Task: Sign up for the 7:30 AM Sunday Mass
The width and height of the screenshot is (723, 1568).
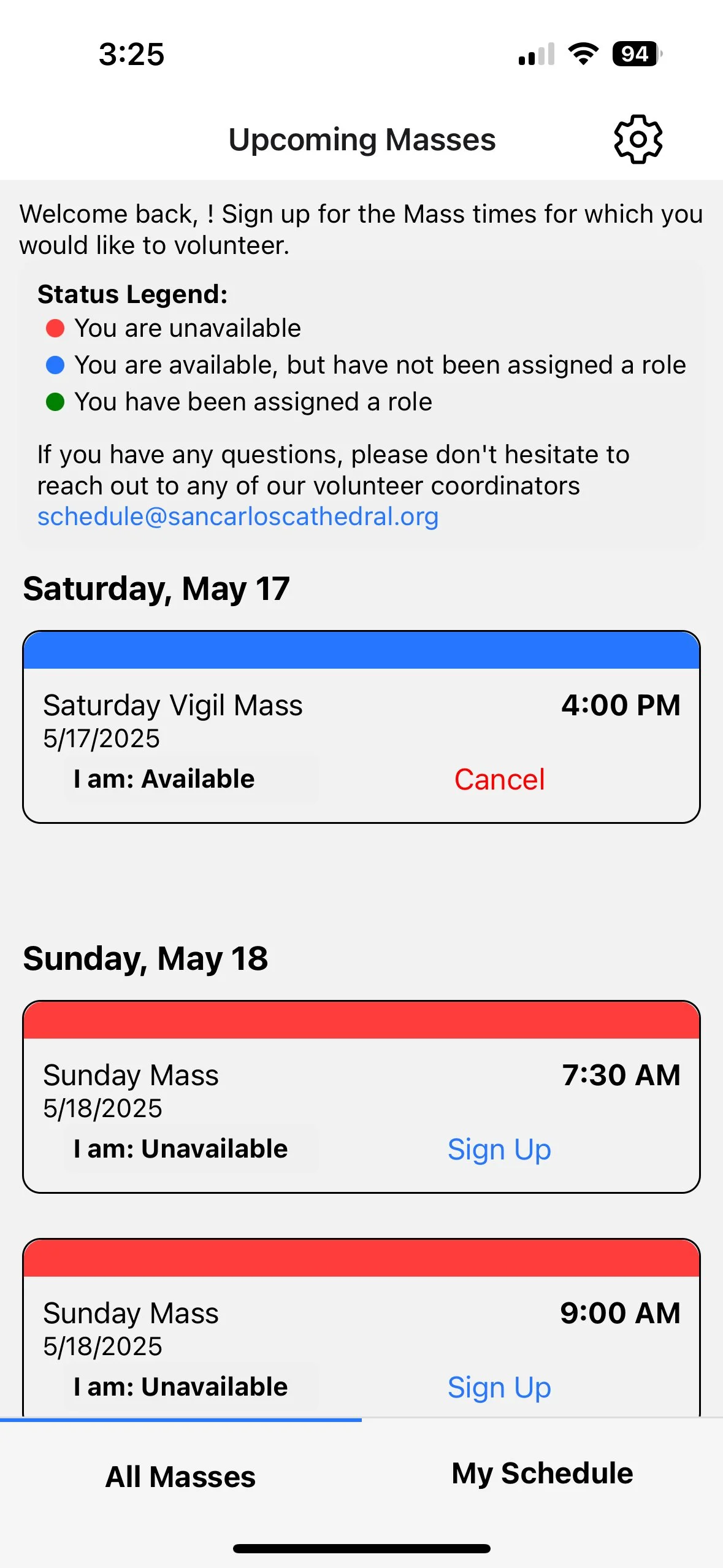Action: tap(499, 1149)
